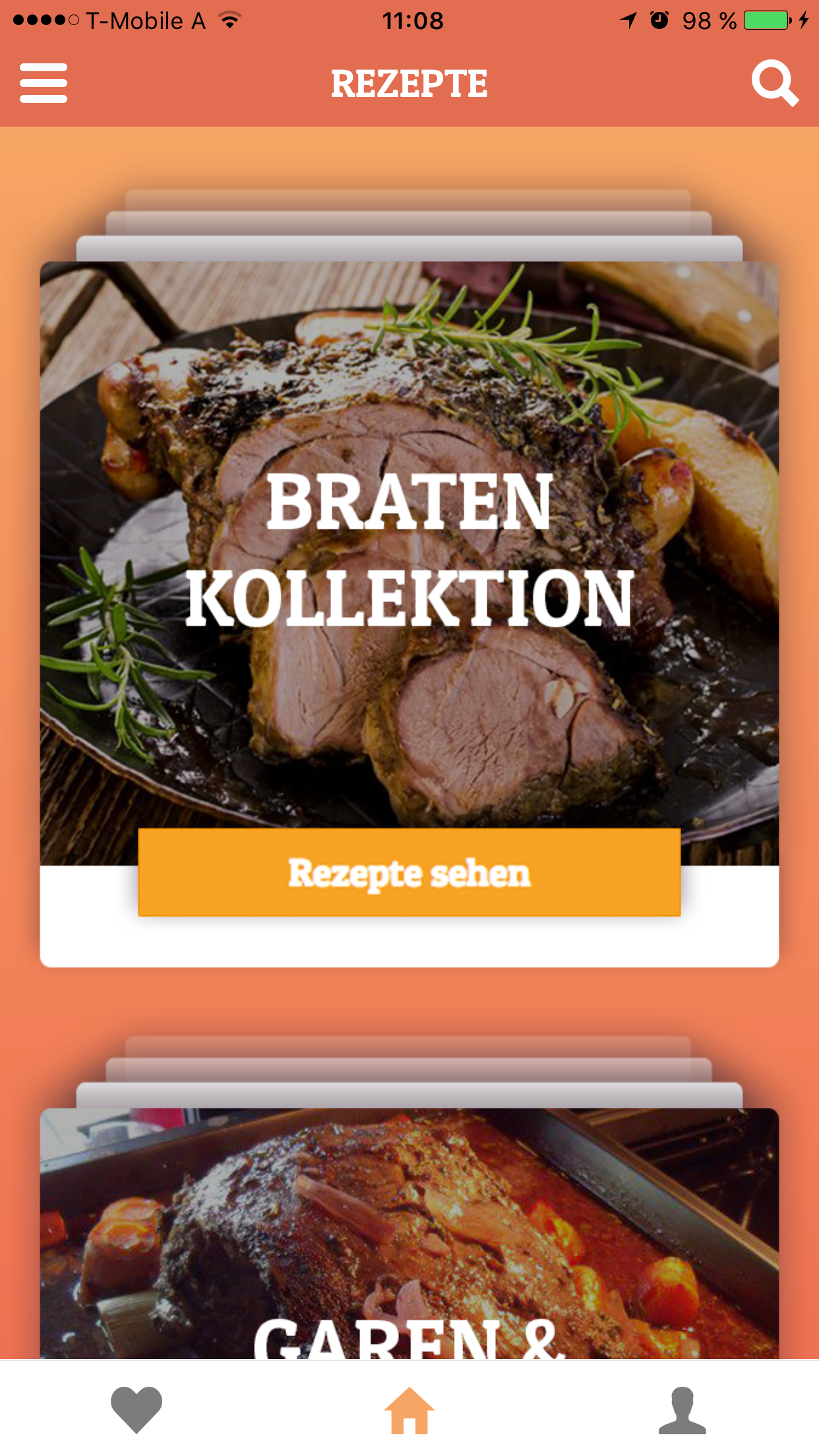Image resolution: width=819 pixels, height=1456 pixels.
Task: Tap Rezepte sehen for Braten Kollektion
Action: (409, 872)
